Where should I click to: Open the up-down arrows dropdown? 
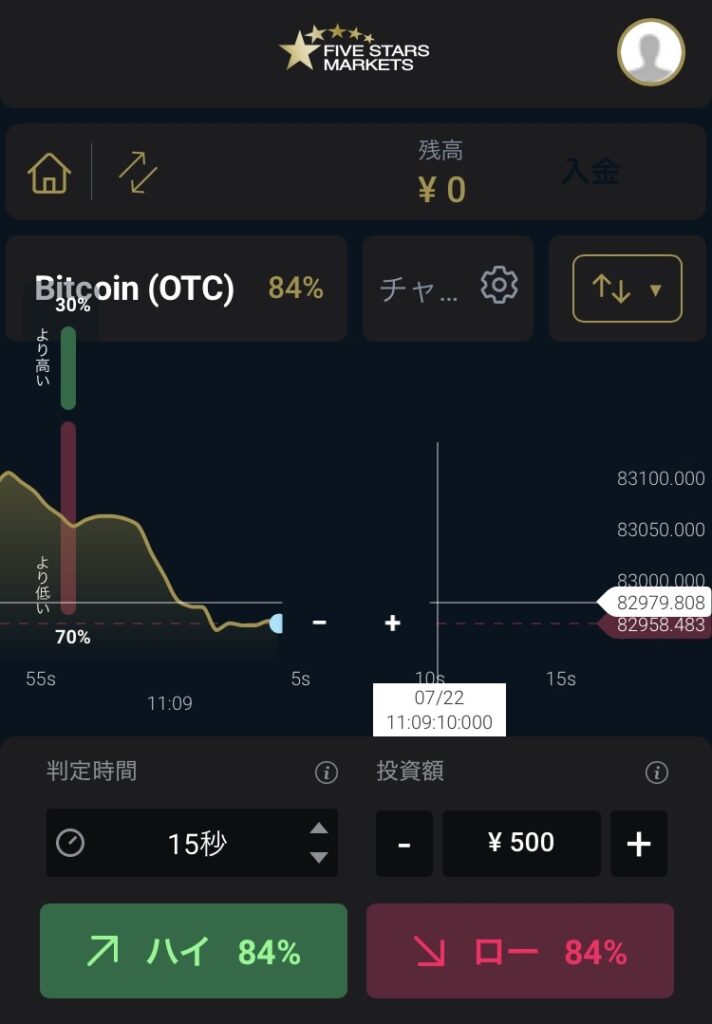pos(627,289)
